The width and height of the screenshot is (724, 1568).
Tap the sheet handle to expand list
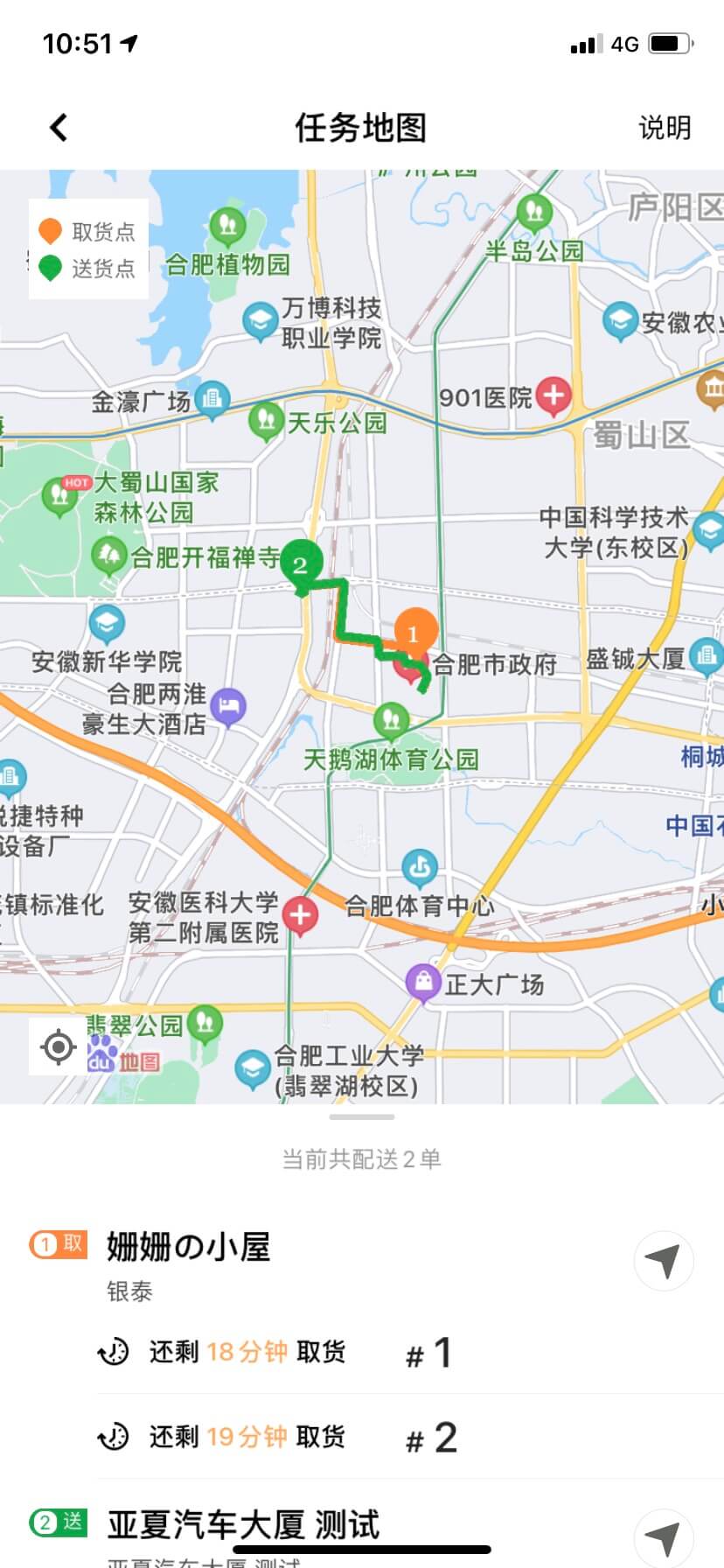(362, 1117)
